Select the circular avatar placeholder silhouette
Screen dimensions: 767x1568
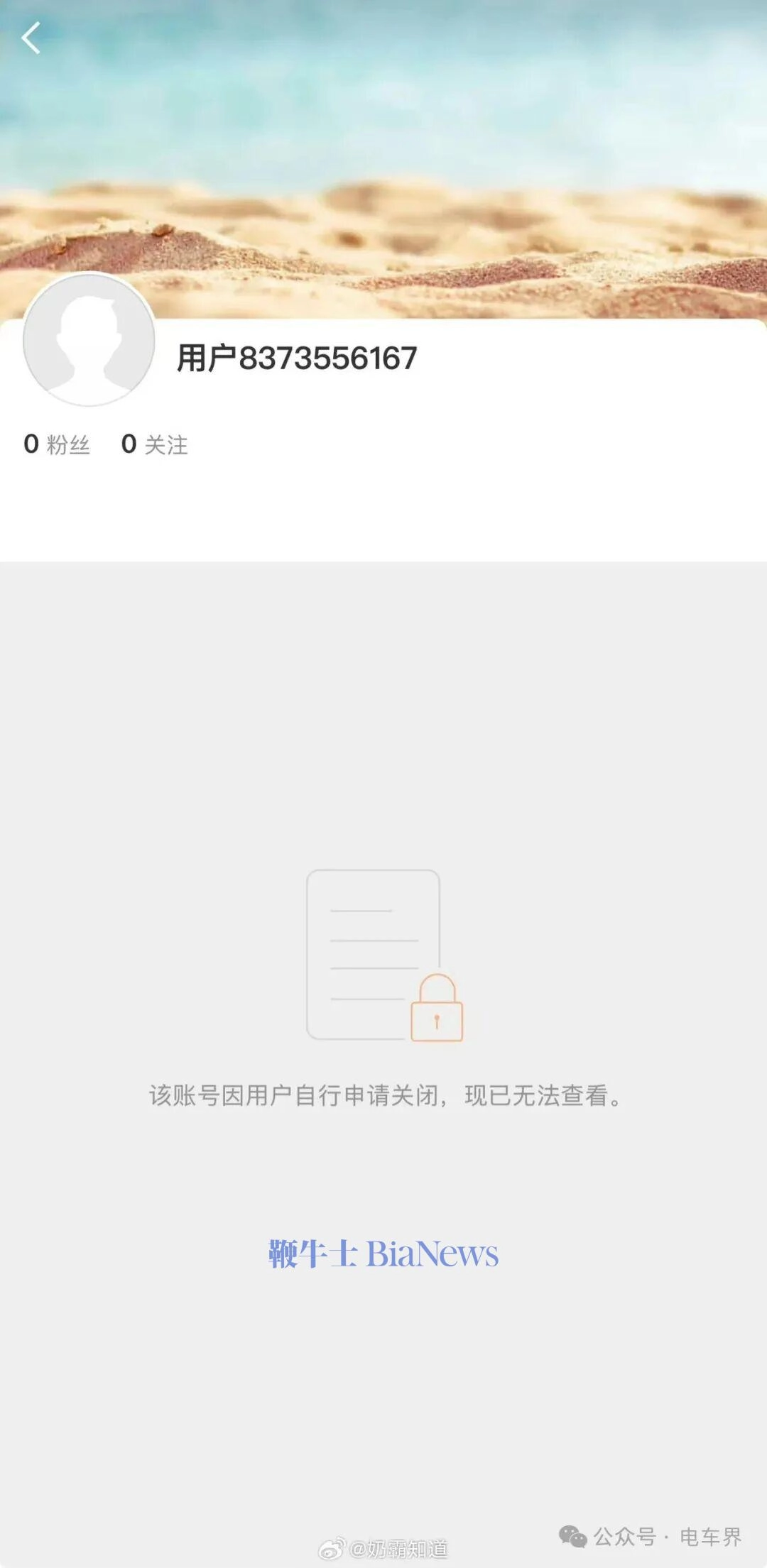[87, 341]
